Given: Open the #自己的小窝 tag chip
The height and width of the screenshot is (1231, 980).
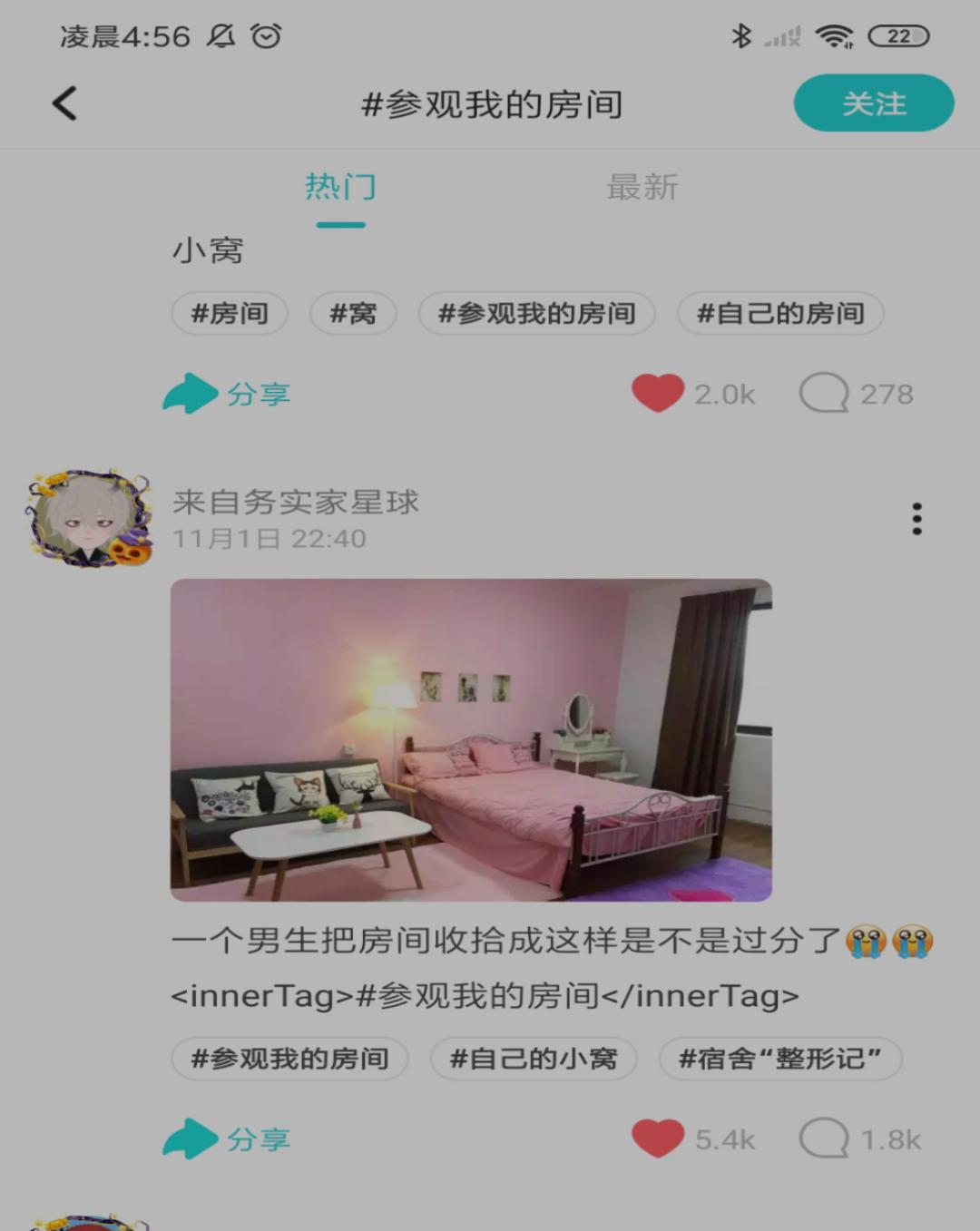Looking at the screenshot, I should tap(533, 1059).
